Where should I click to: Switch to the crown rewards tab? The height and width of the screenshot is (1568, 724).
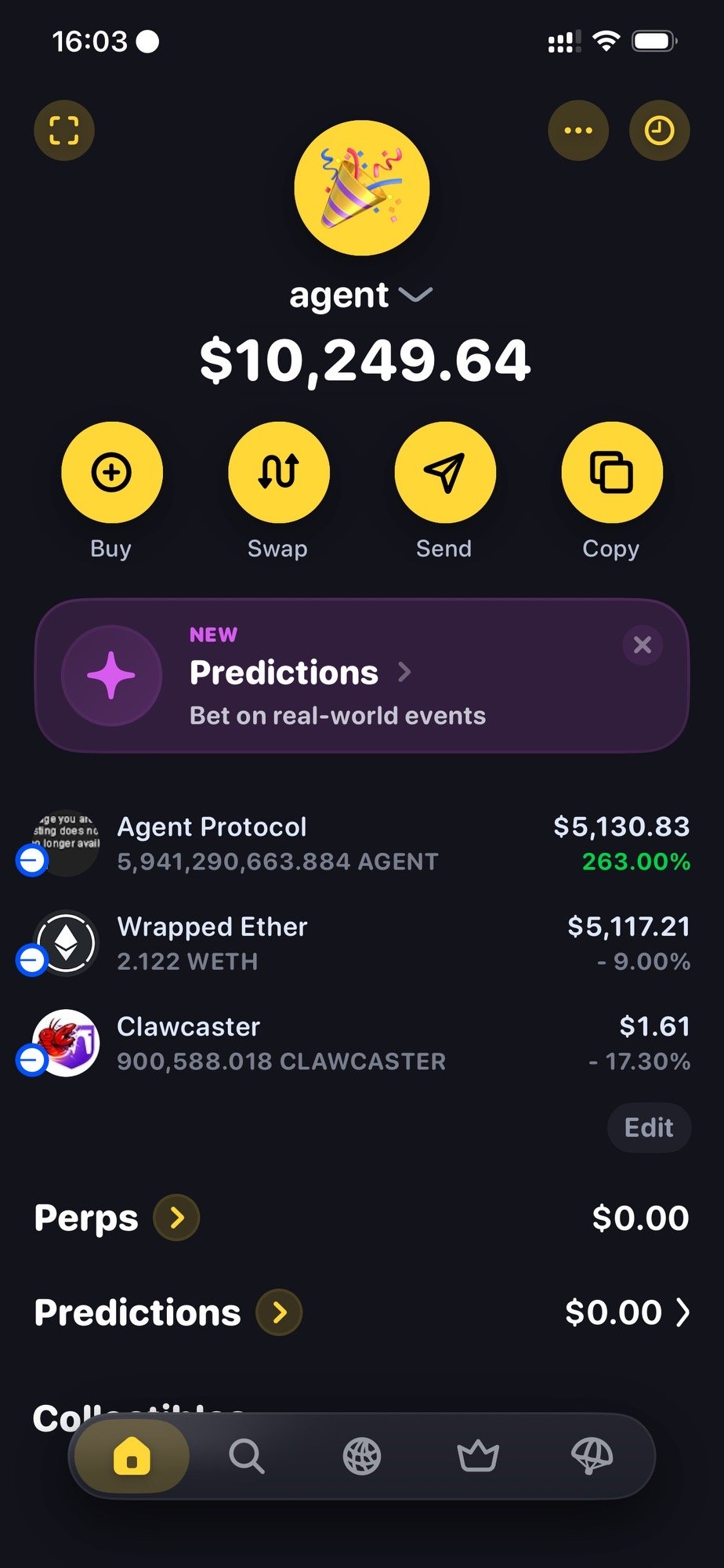(477, 1456)
